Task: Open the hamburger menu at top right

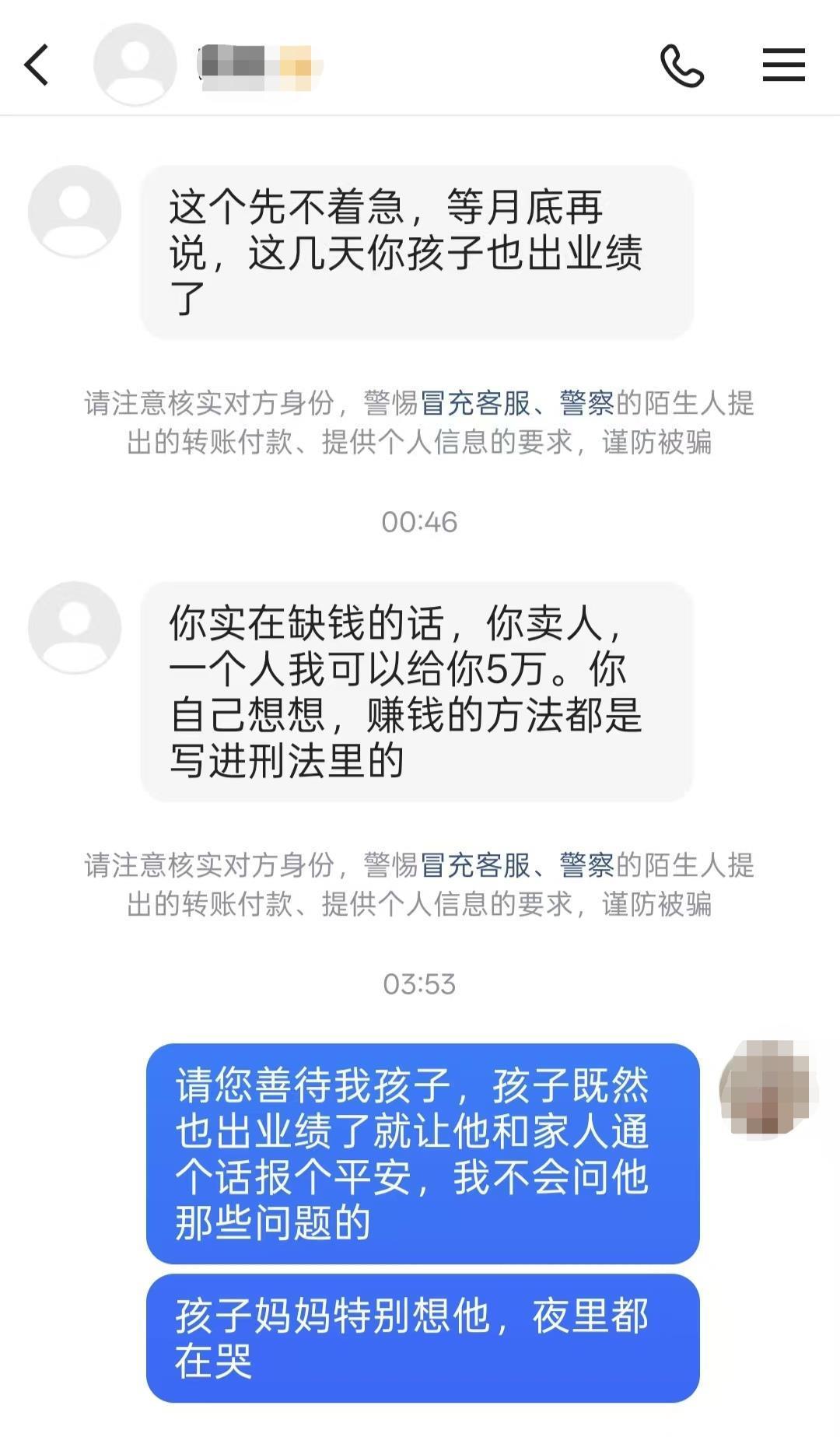Action: click(x=783, y=65)
